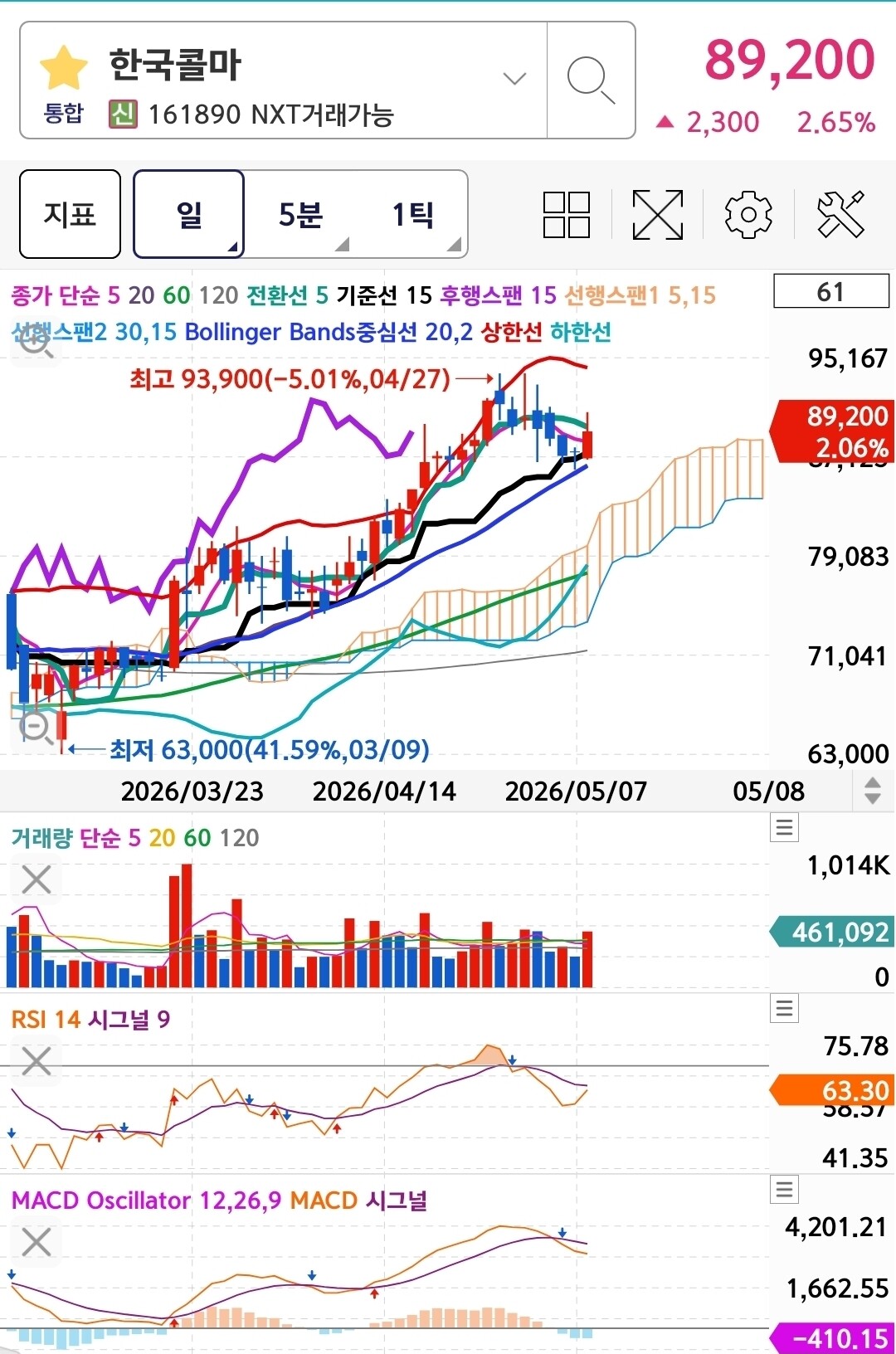The height and width of the screenshot is (1354, 896).
Task: Switch to the 5분 chart period
Action: 300,214
